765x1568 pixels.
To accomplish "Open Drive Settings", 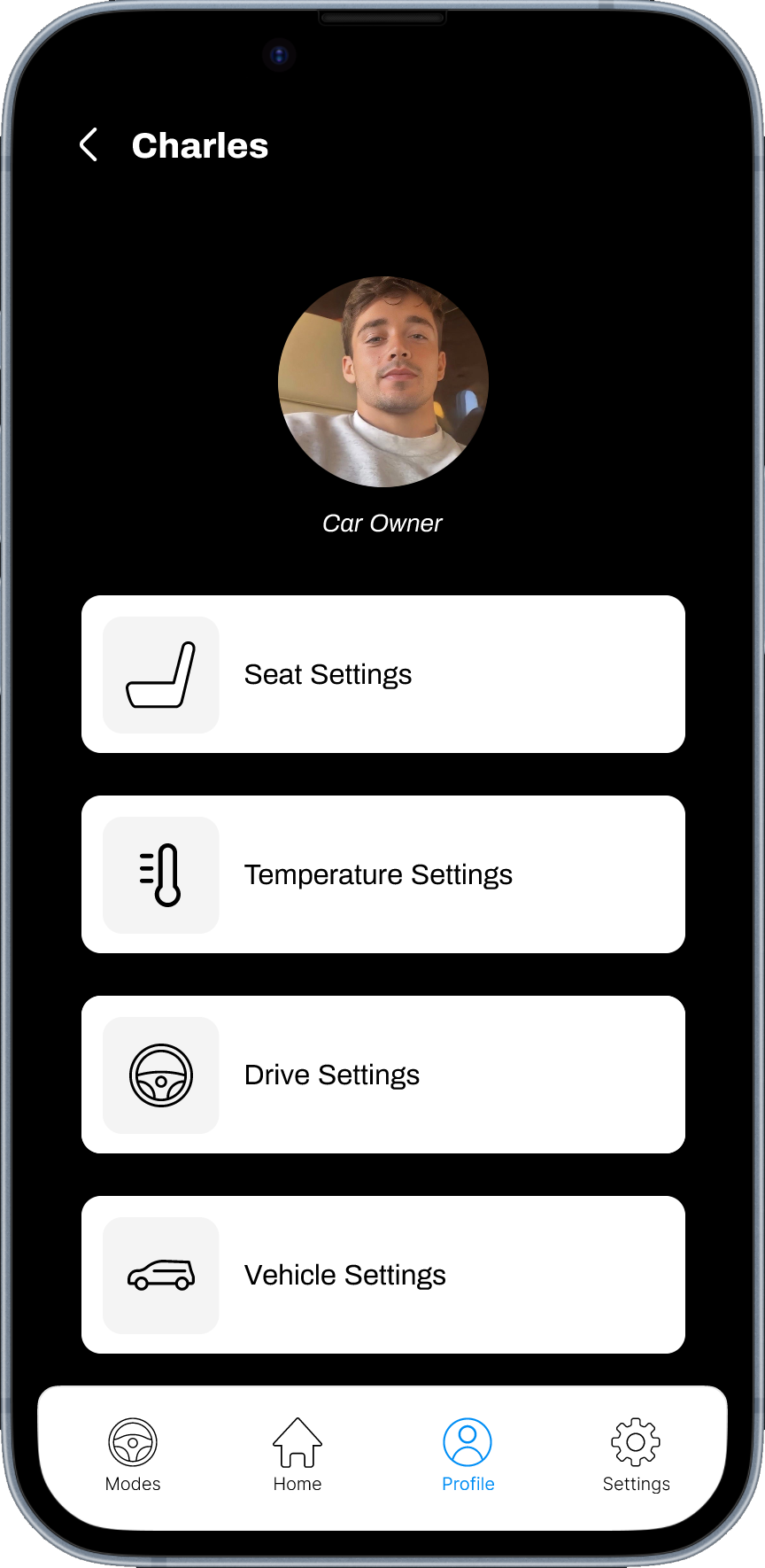I will coord(382,1075).
